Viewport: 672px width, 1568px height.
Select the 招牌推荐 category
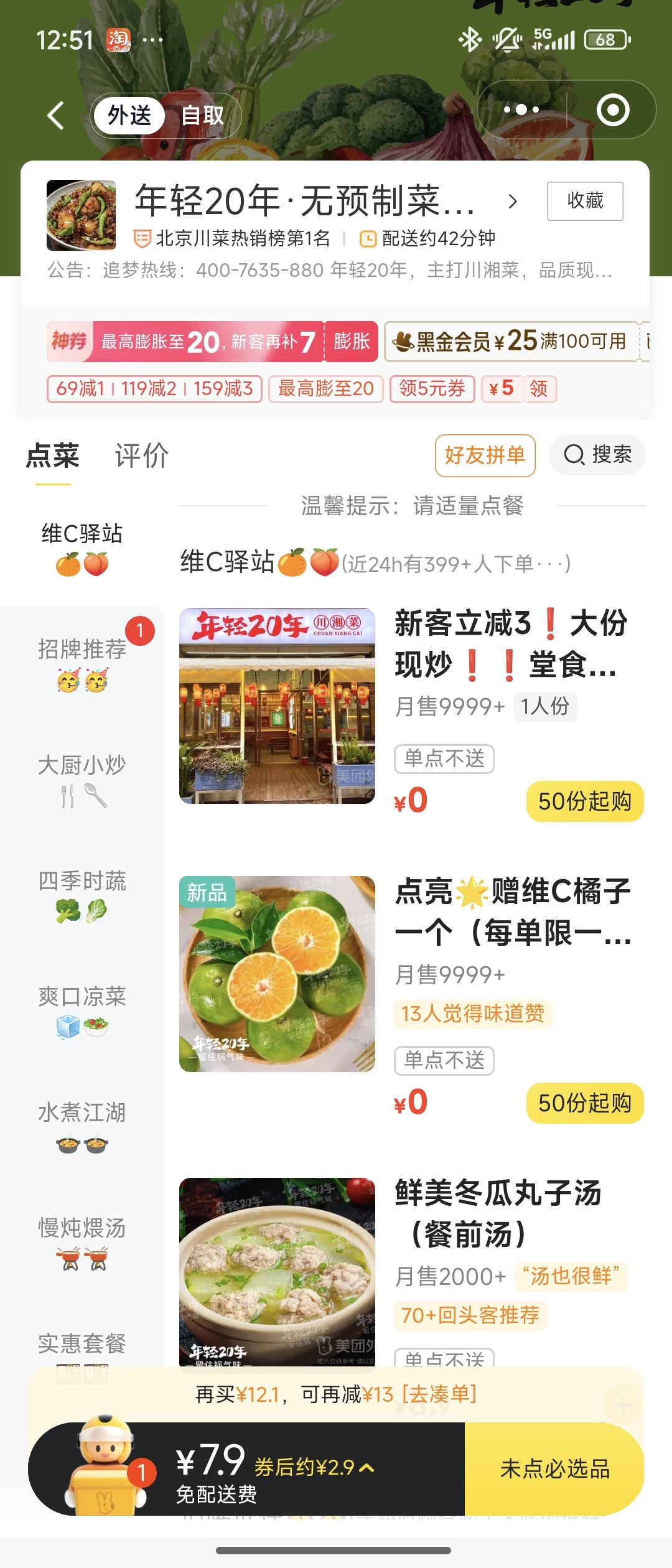pos(82,663)
